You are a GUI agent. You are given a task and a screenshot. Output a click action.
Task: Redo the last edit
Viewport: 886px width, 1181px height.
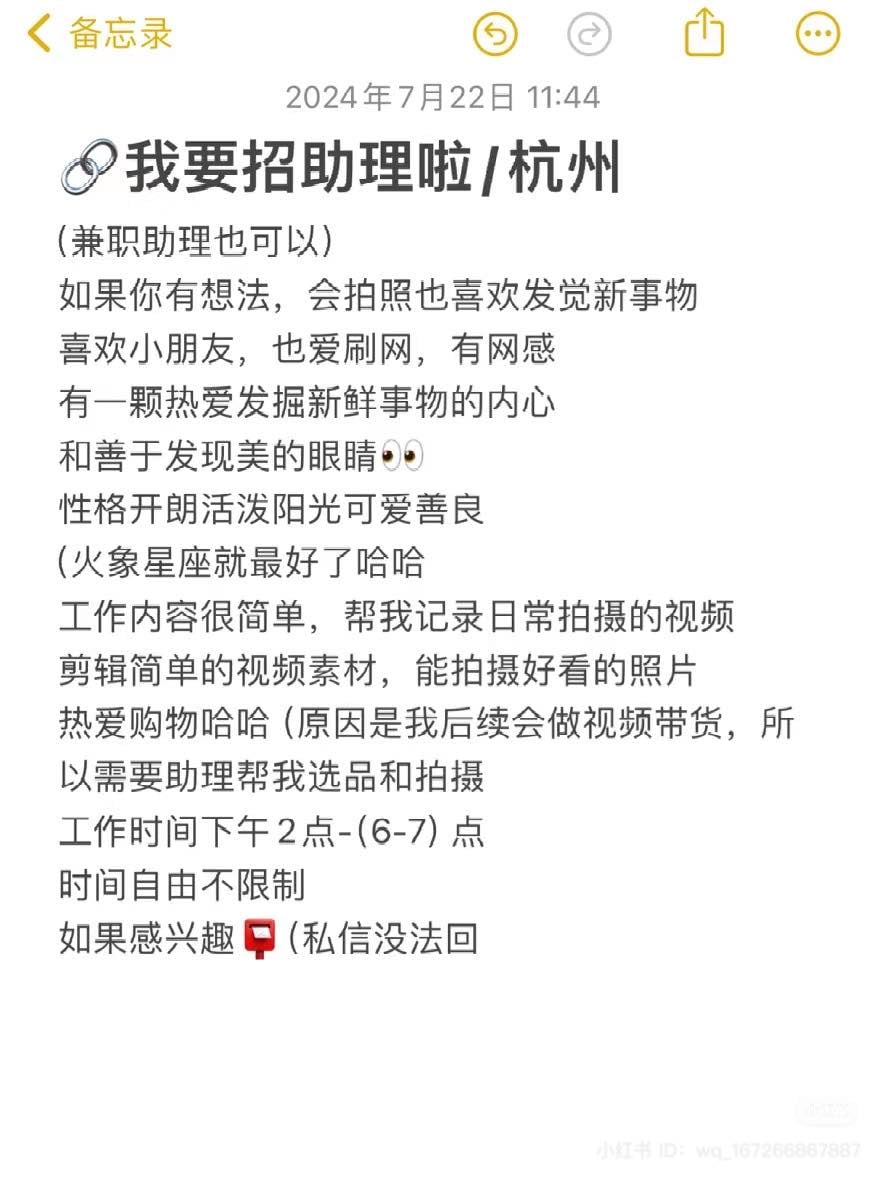click(588, 34)
